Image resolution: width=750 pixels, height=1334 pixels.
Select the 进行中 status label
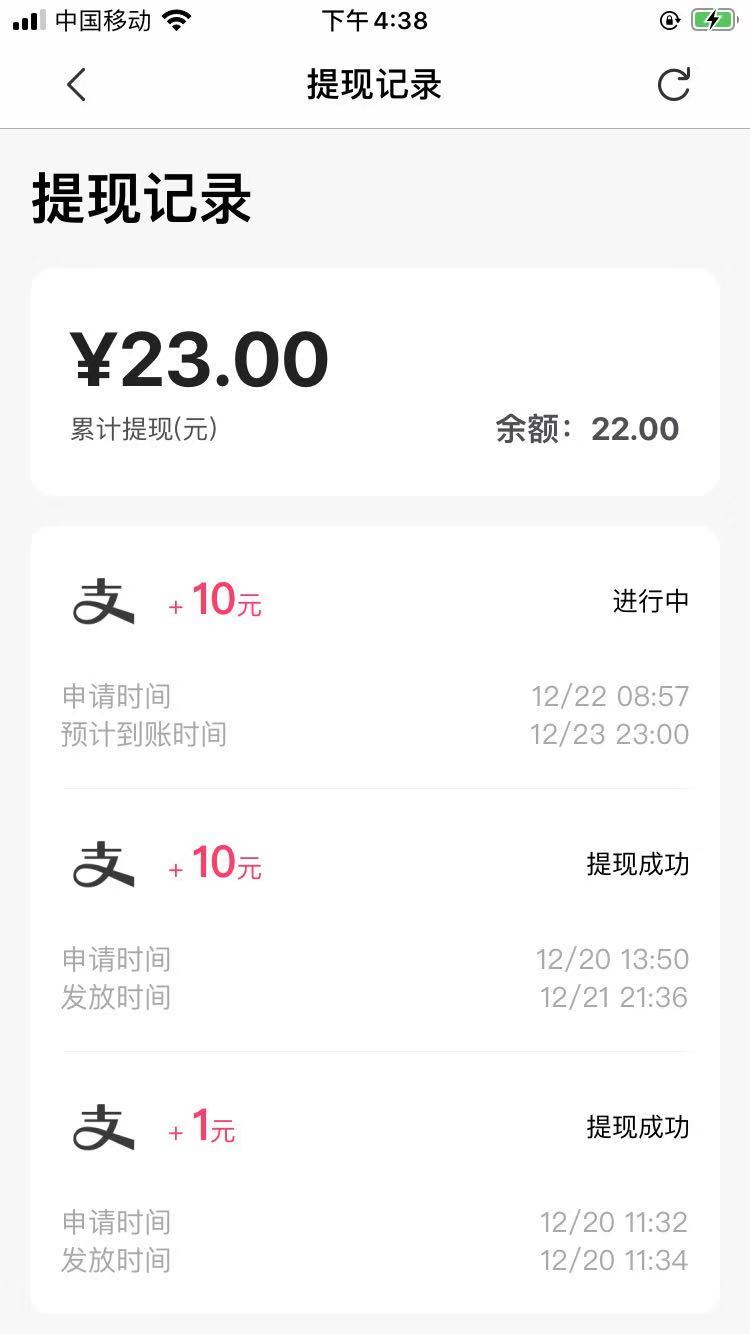coord(649,599)
